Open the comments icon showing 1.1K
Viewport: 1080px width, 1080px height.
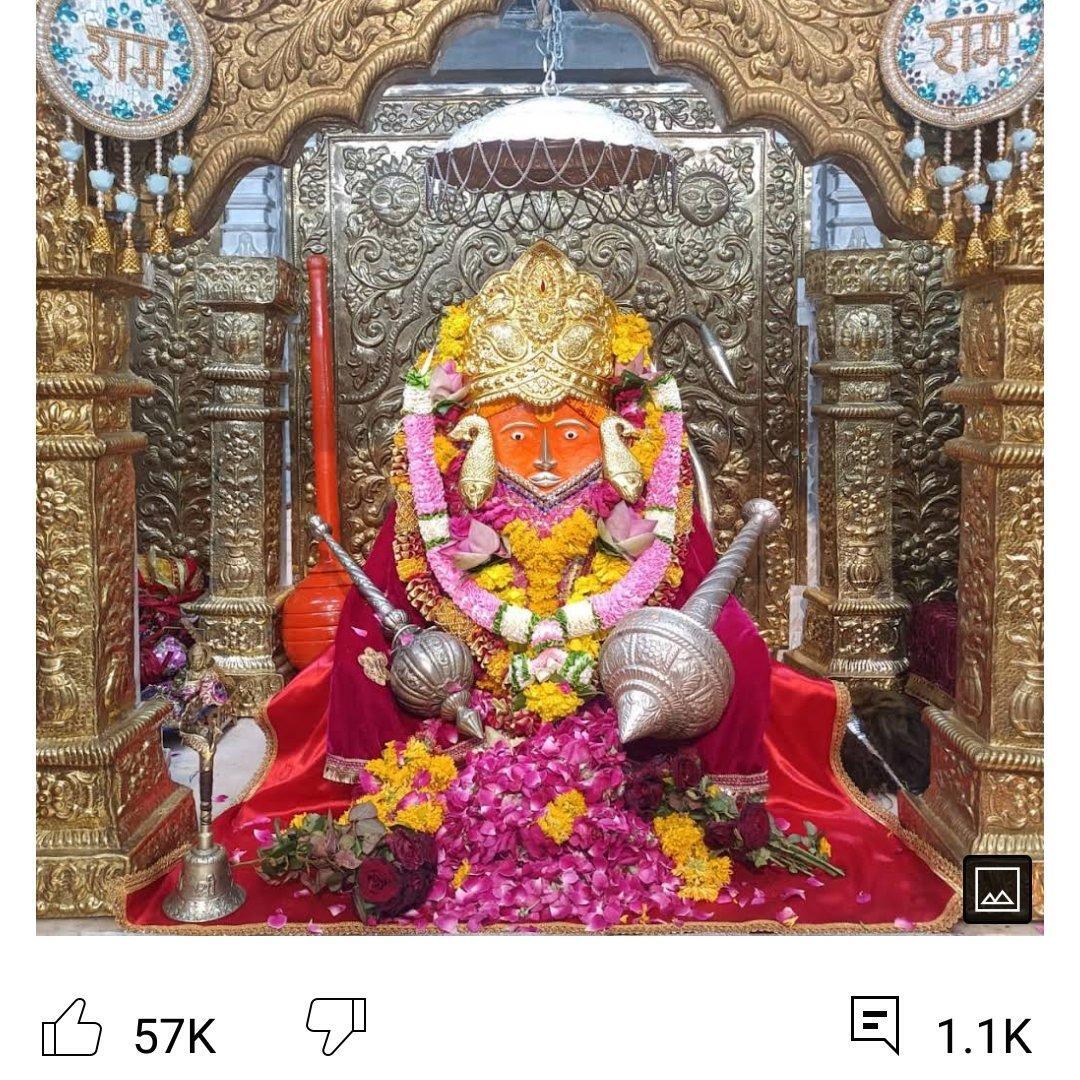(875, 1025)
